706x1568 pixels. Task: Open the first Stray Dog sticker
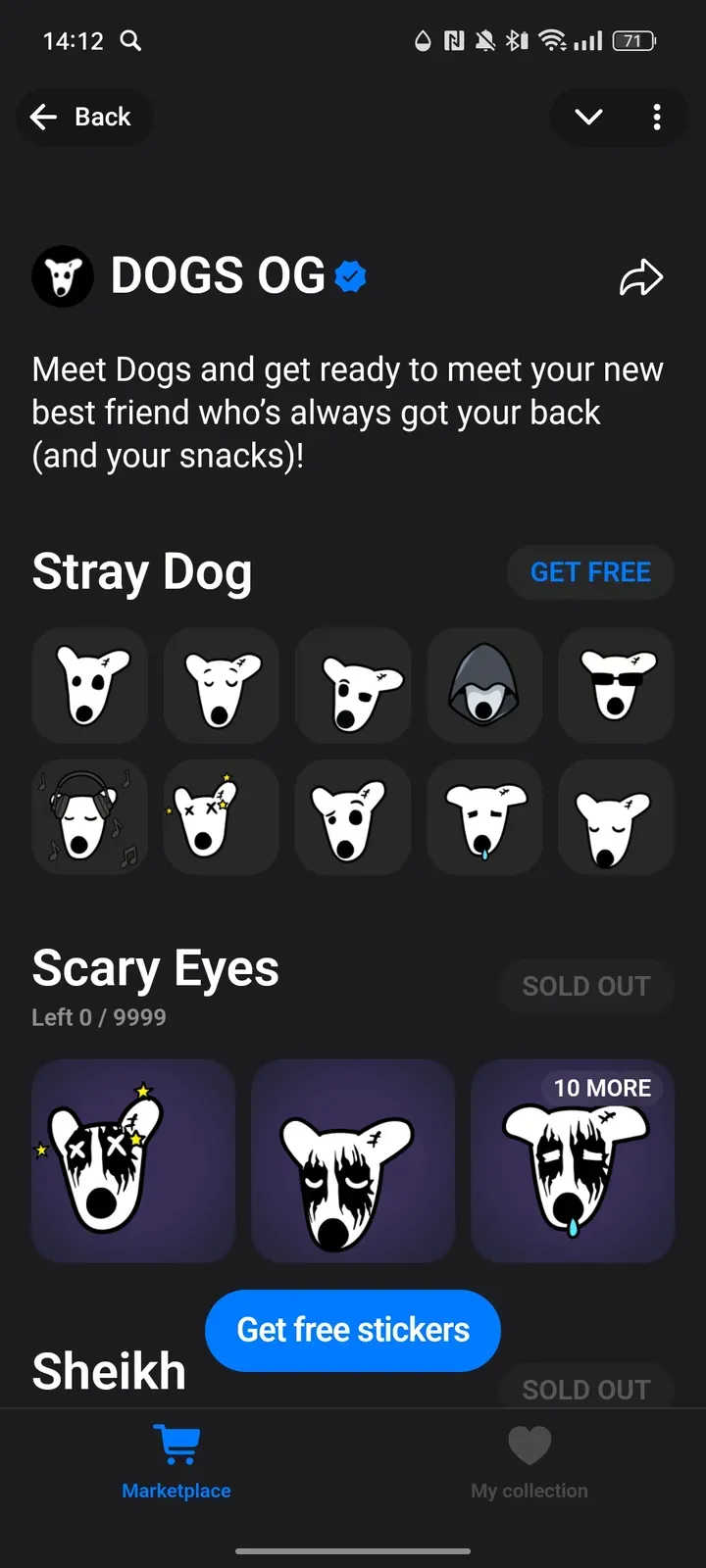click(90, 685)
